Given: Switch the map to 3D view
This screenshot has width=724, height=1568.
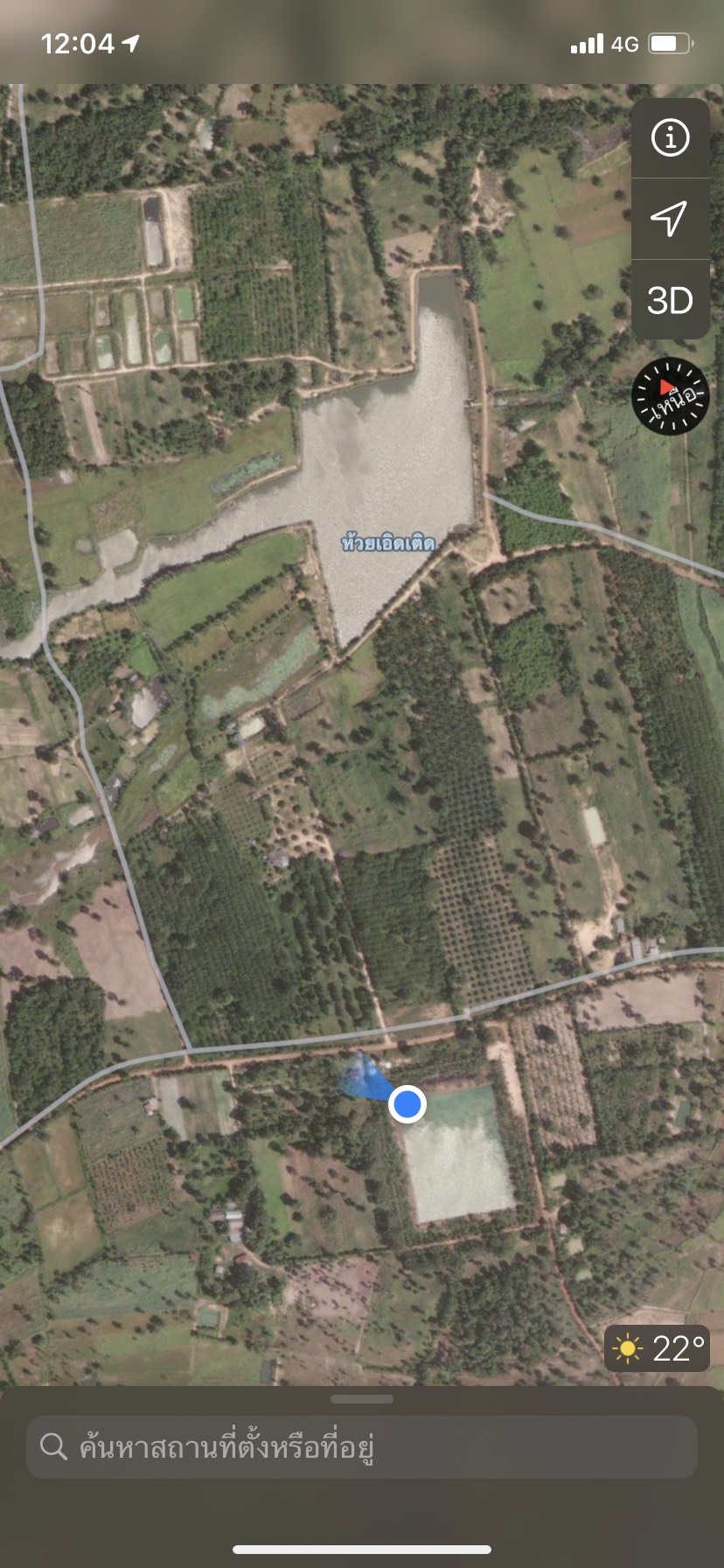Looking at the screenshot, I should coord(670,300).
